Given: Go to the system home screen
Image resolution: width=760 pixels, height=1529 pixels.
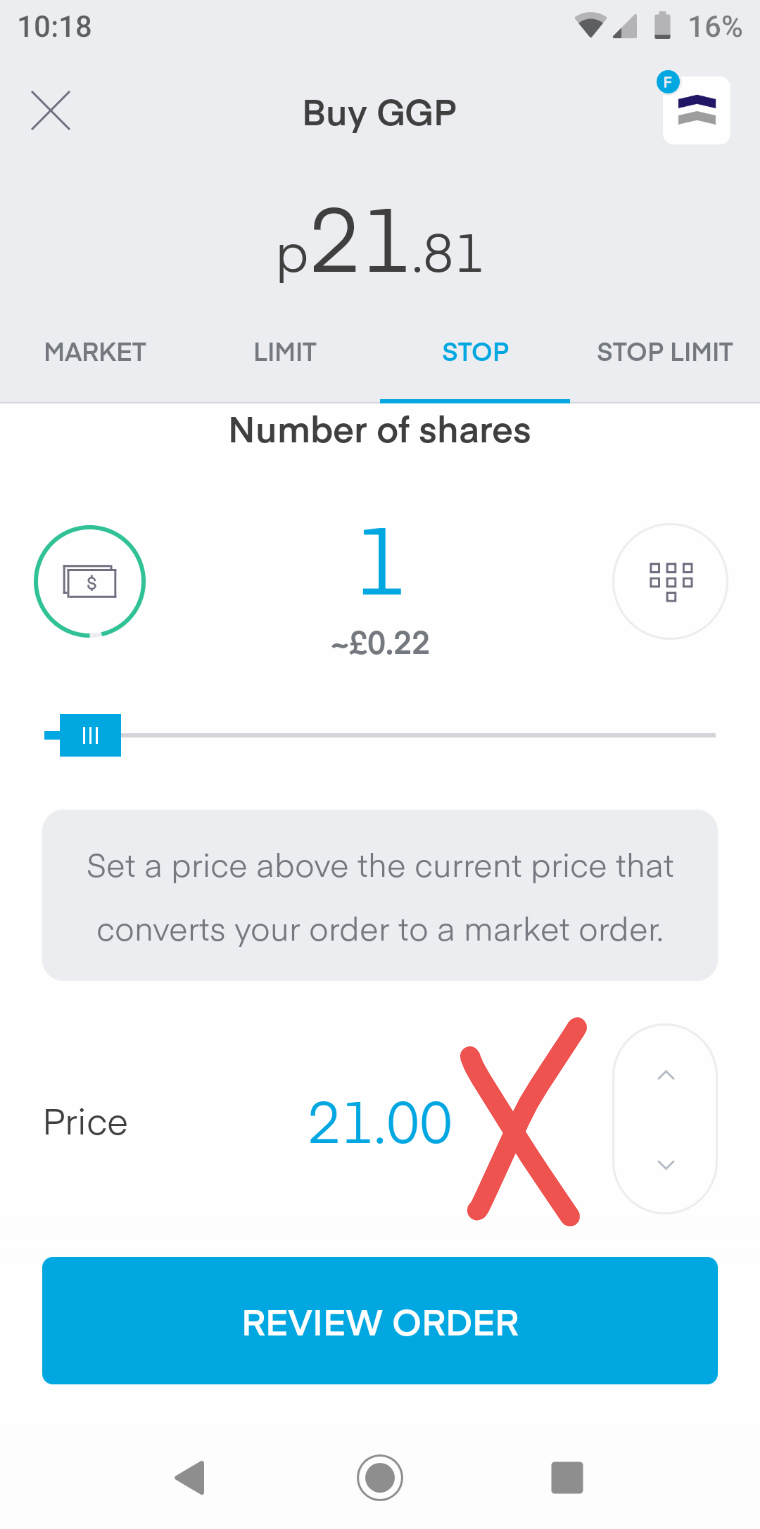Looking at the screenshot, I should point(380,1477).
